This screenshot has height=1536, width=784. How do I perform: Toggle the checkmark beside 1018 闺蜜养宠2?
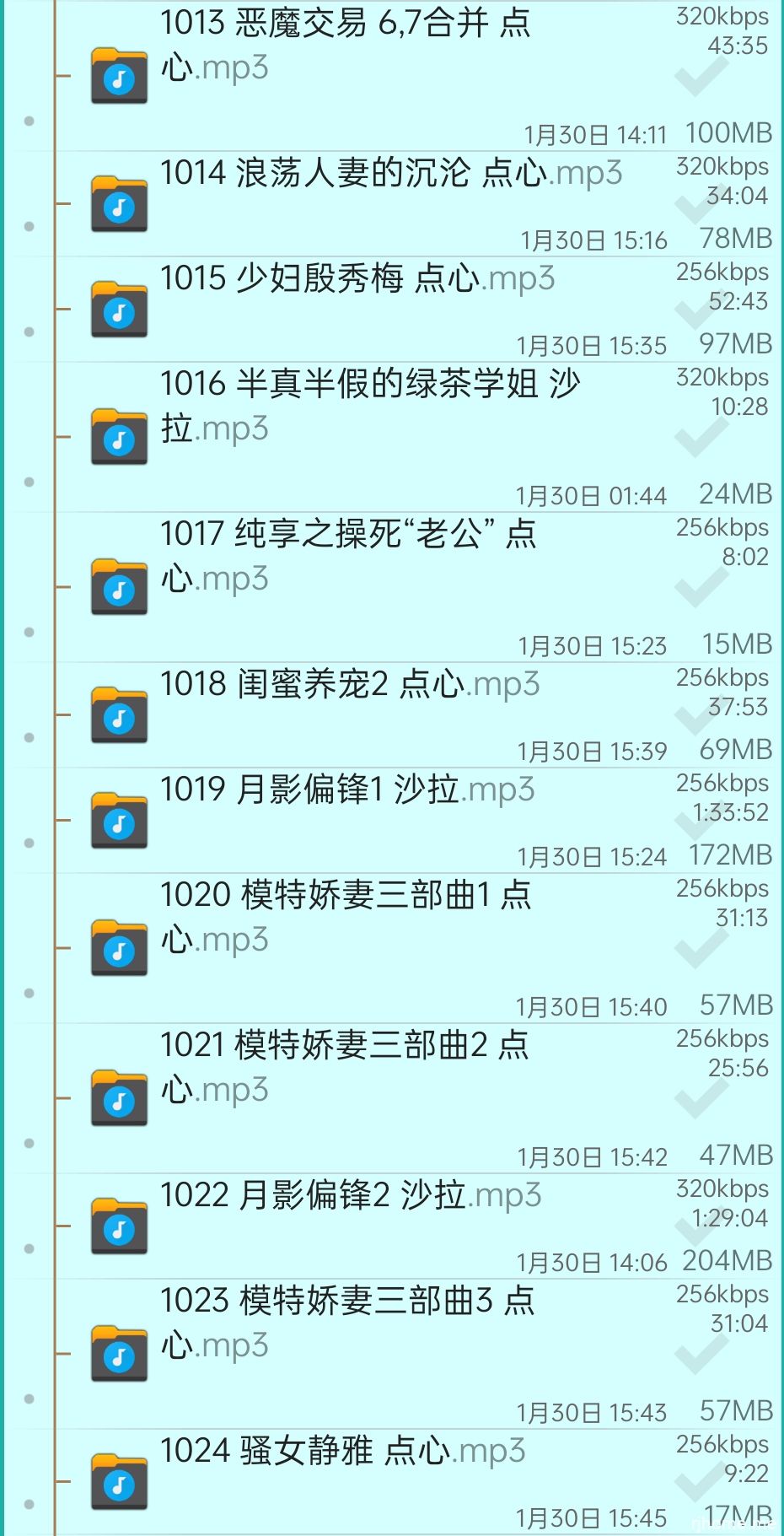coord(700,721)
